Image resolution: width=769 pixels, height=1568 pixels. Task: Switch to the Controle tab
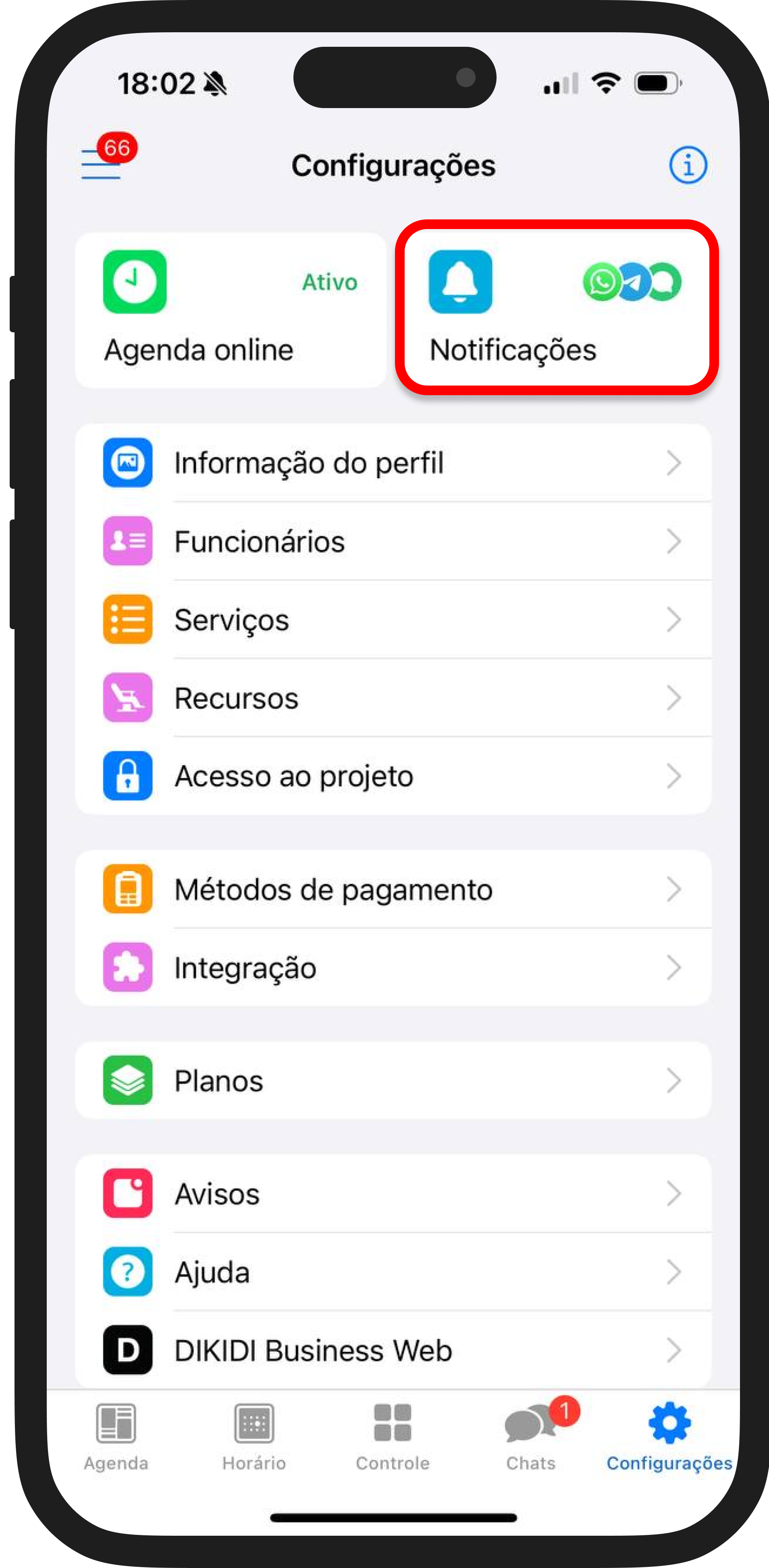tap(393, 1437)
